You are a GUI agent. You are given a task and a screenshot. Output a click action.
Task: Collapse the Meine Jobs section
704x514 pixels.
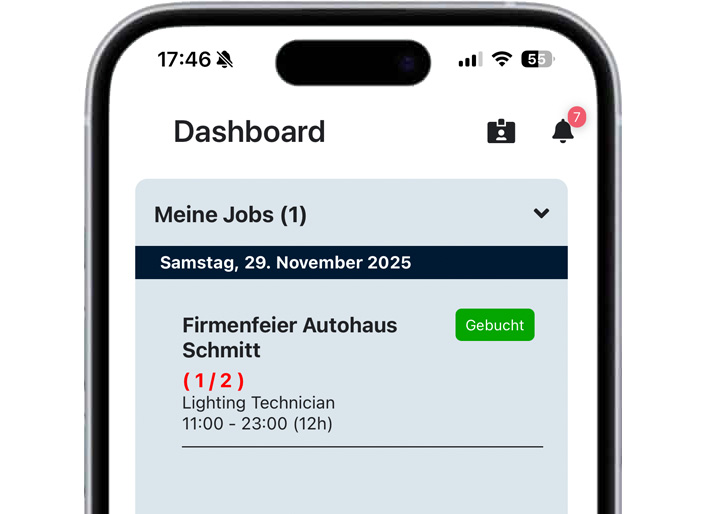pos(541,213)
